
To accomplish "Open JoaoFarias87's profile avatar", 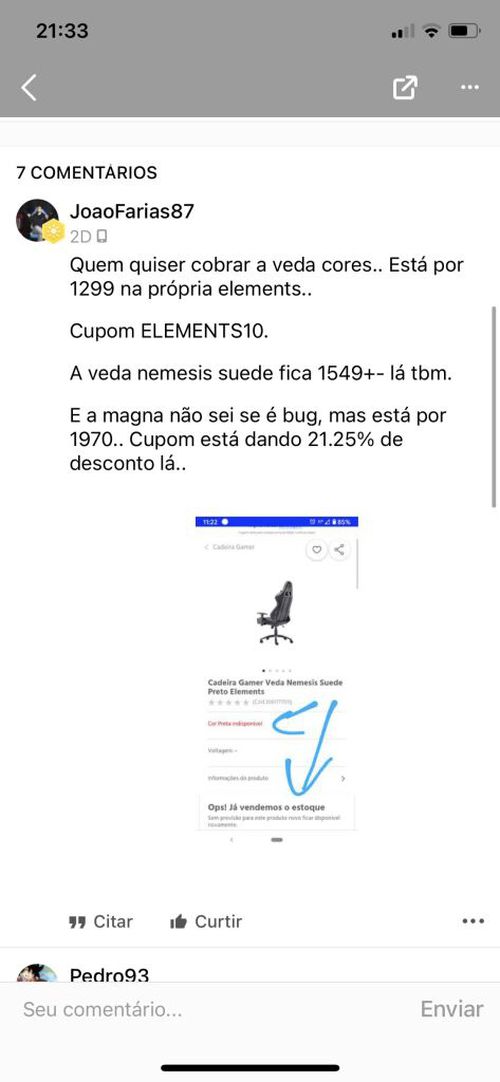I will (x=37, y=220).
